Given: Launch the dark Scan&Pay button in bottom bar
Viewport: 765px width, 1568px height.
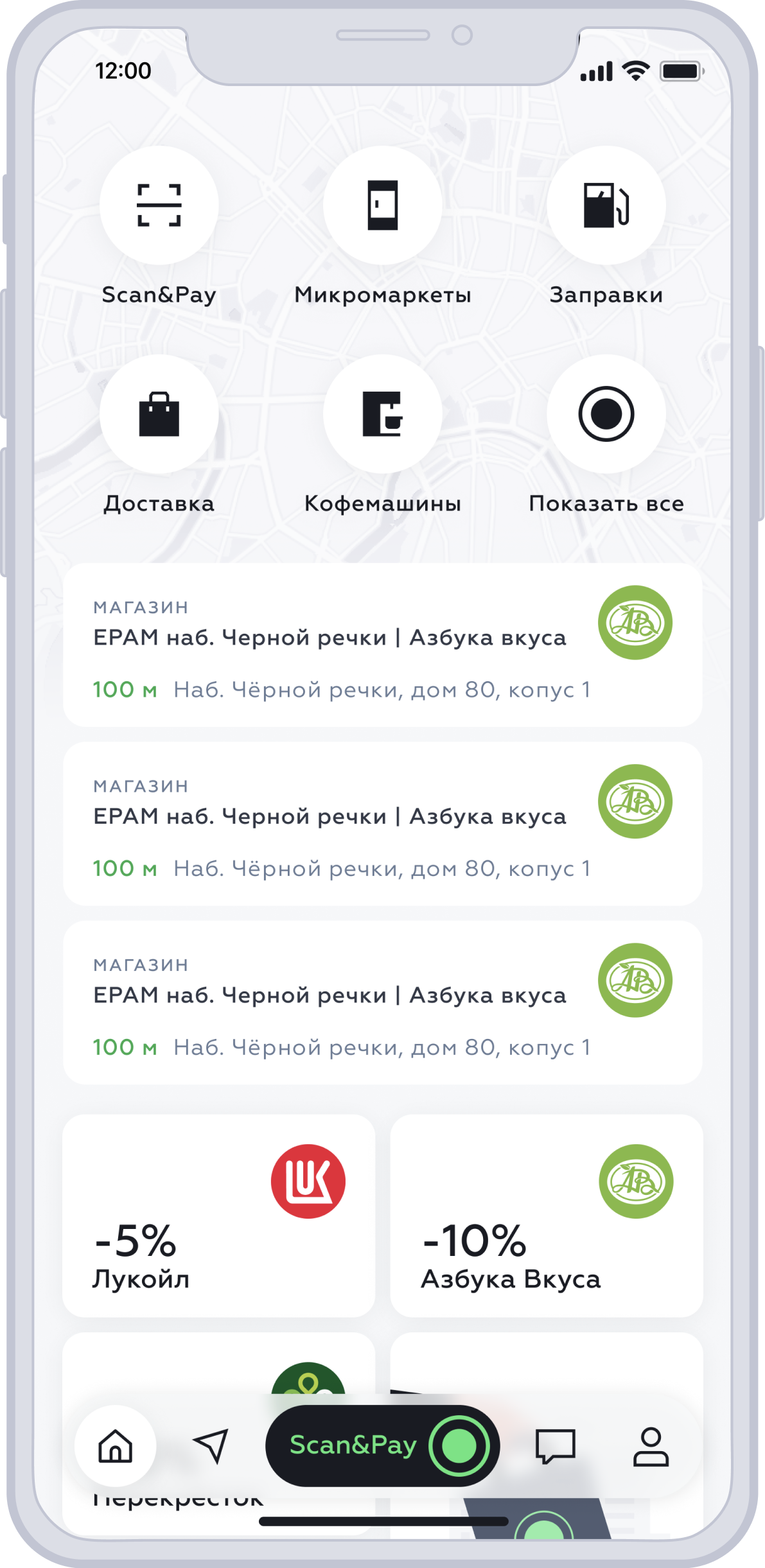Looking at the screenshot, I should (x=382, y=1446).
